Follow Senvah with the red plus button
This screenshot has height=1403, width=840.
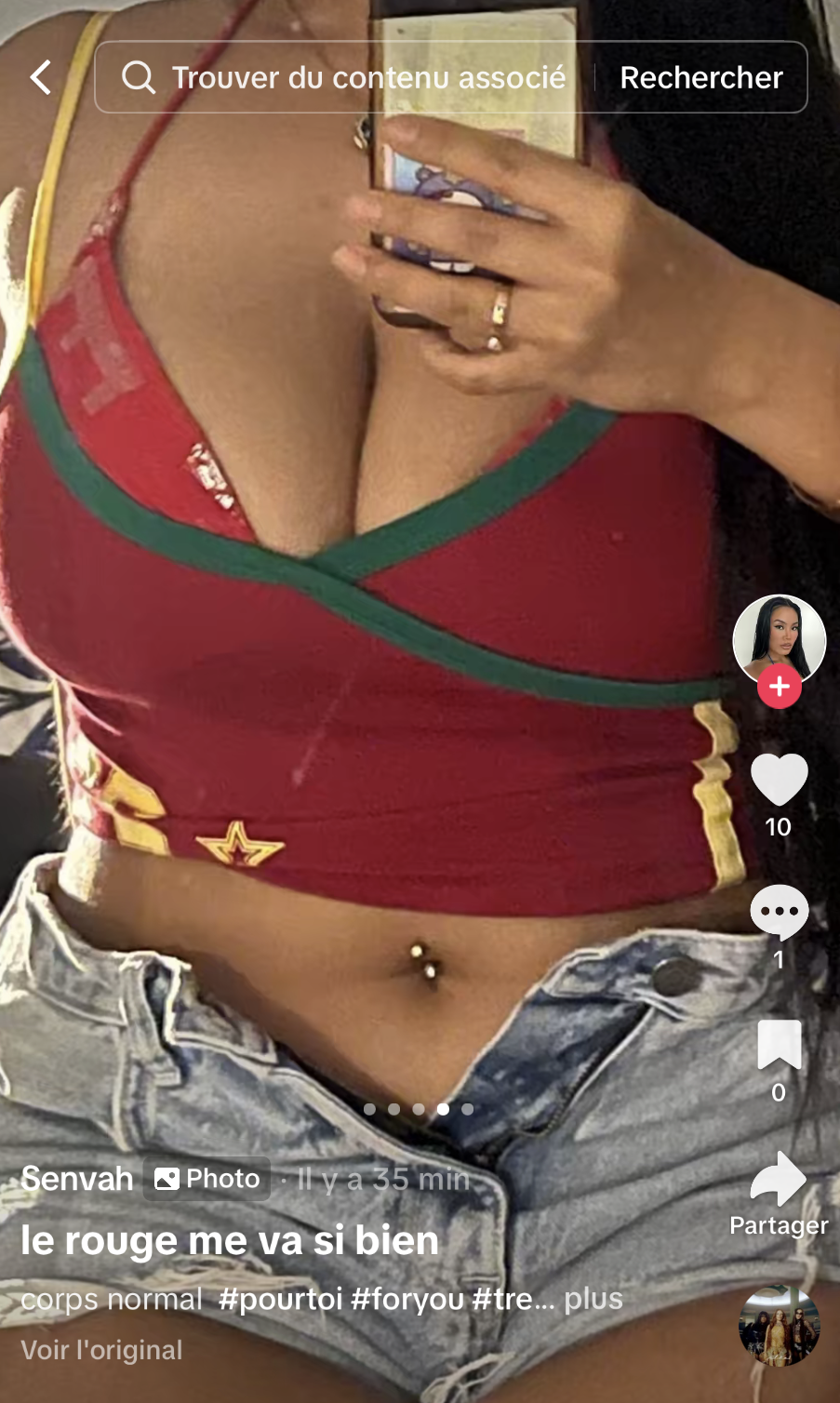pos(780,687)
